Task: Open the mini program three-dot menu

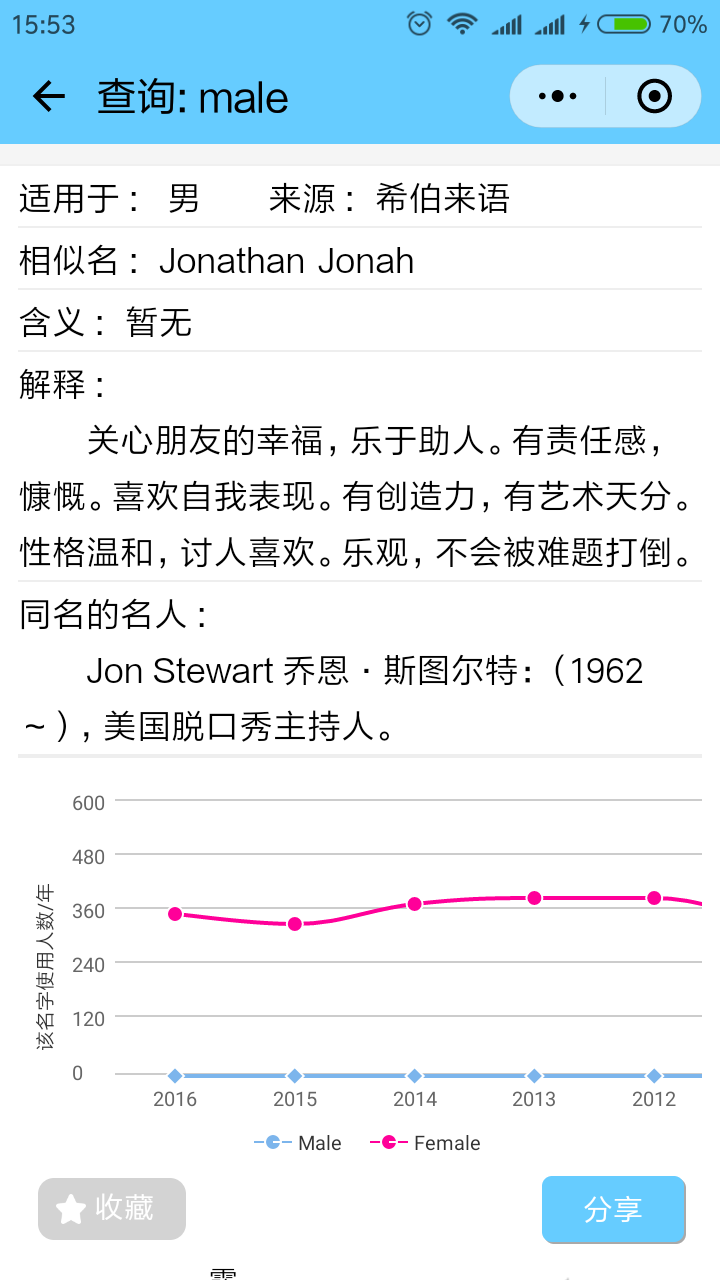Action: 557,96
